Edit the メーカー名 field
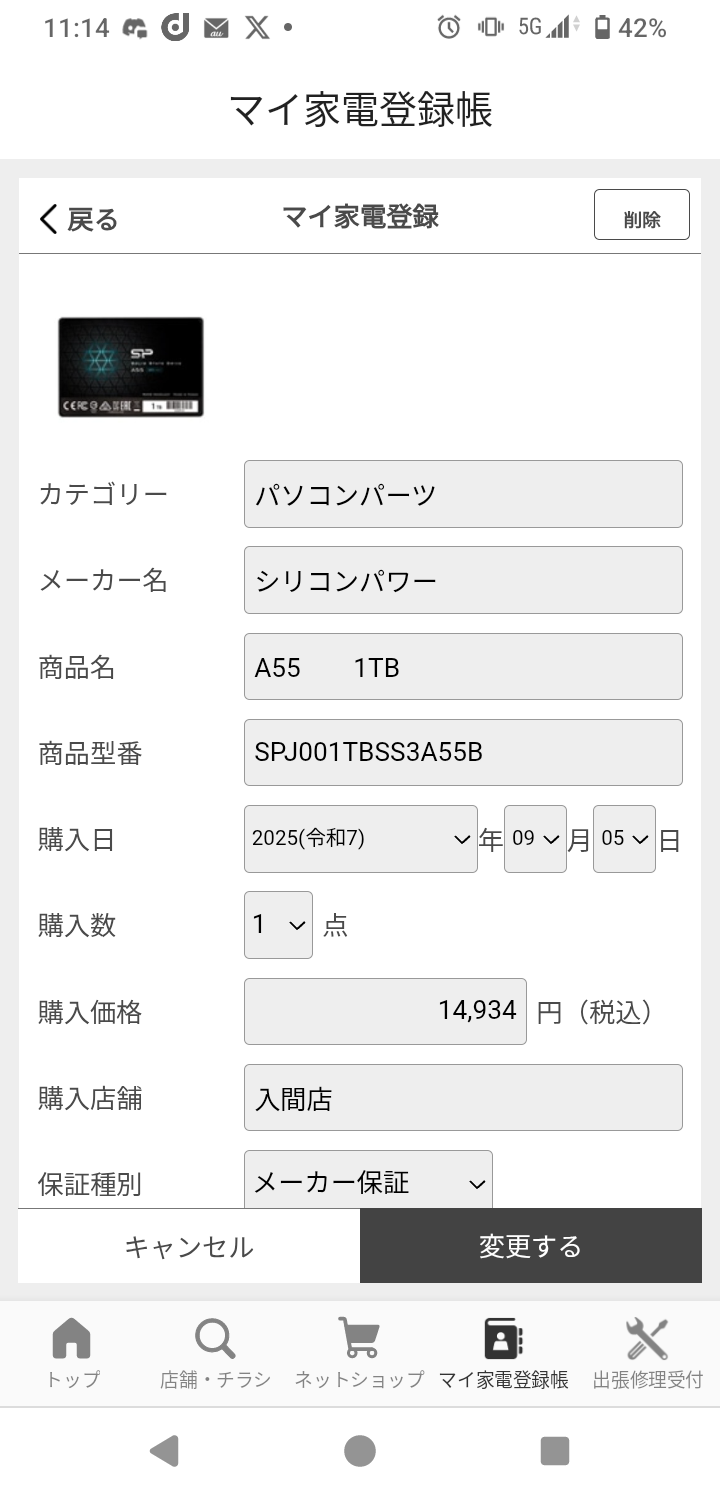 pyautogui.click(x=463, y=580)
